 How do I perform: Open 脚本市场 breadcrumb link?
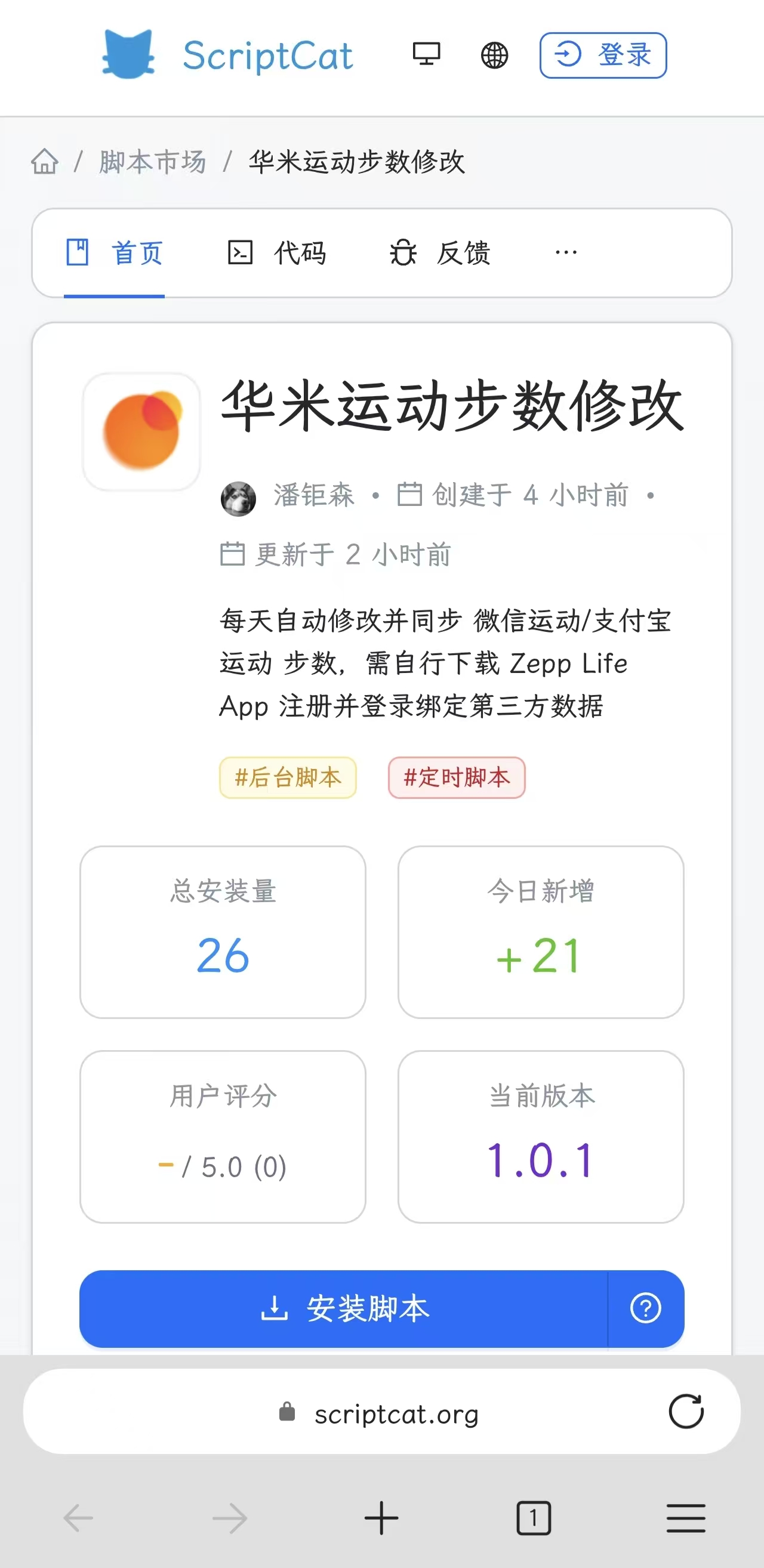(152, 162)
